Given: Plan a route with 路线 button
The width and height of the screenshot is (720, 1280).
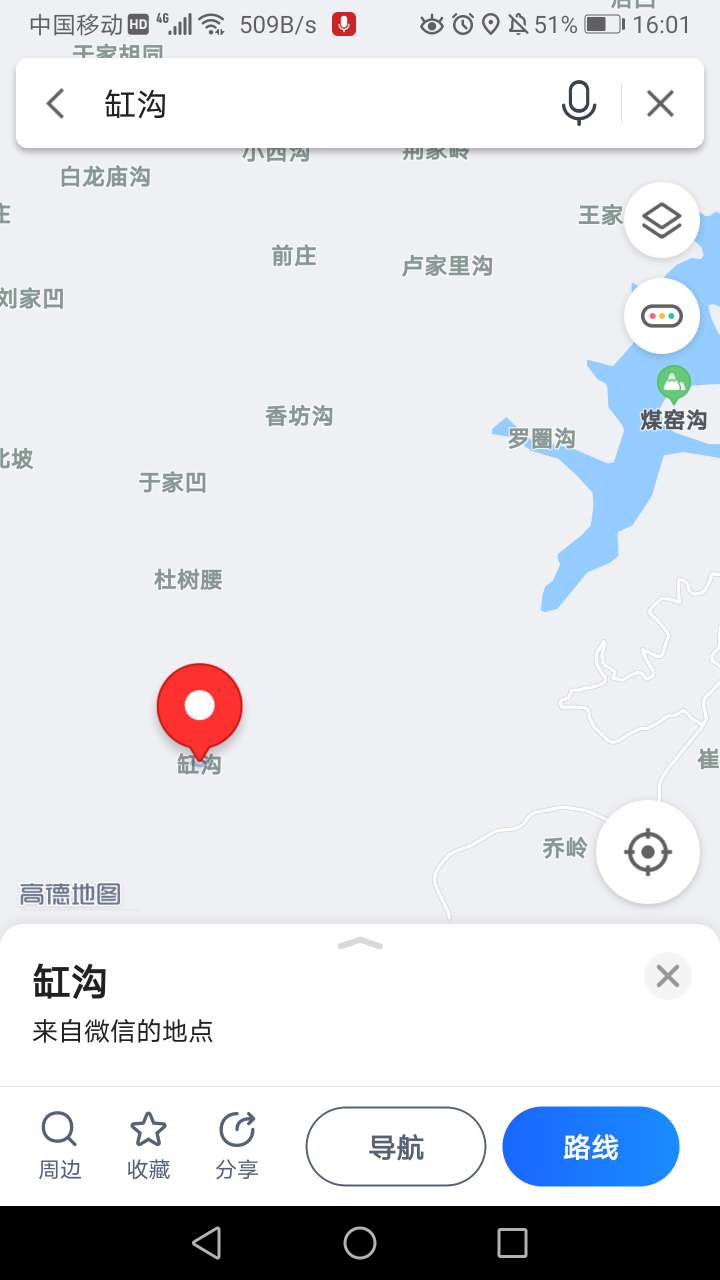Looking at the screenshot, I should point(591,1146).
